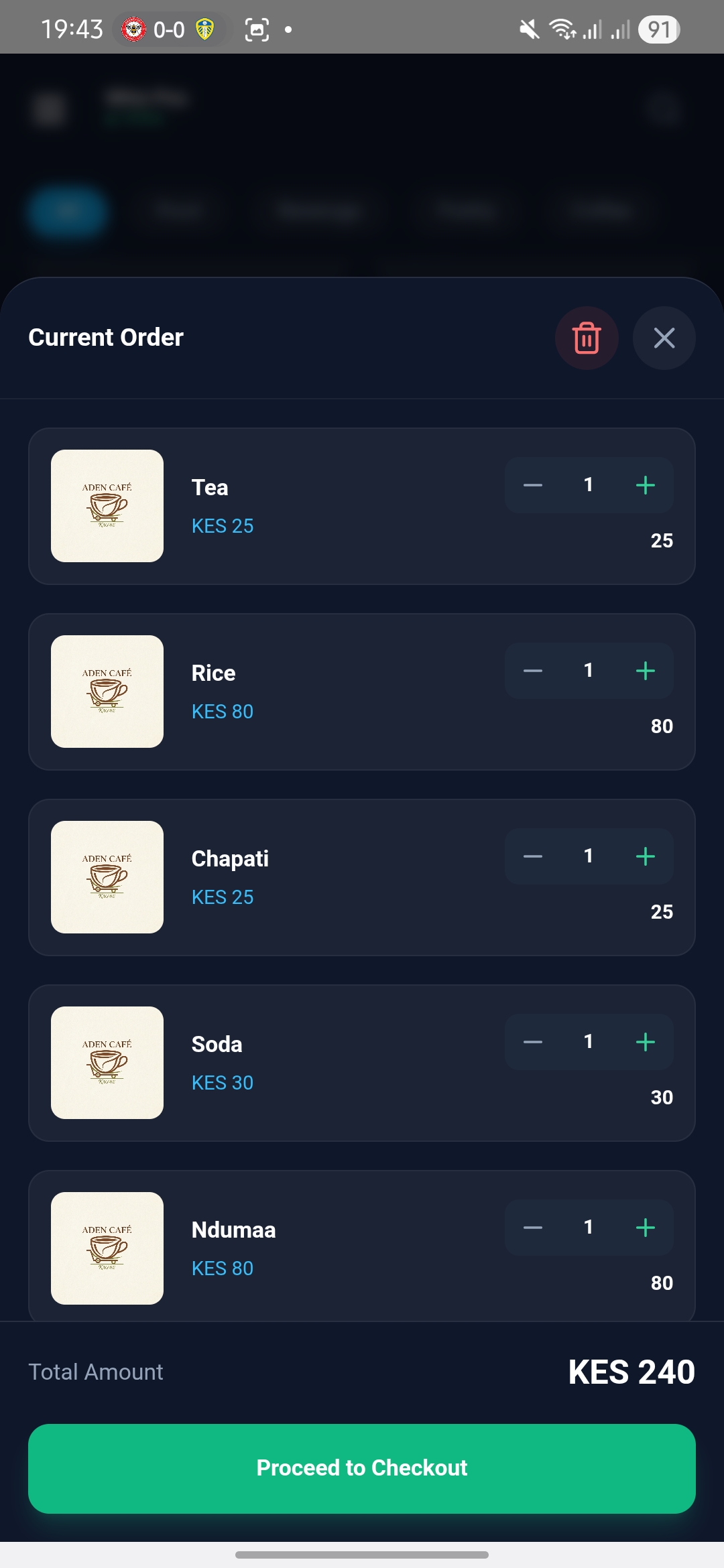Screen dimensions: 724x1568
Task: Add another Soda to order
Action: [645, 1042]
